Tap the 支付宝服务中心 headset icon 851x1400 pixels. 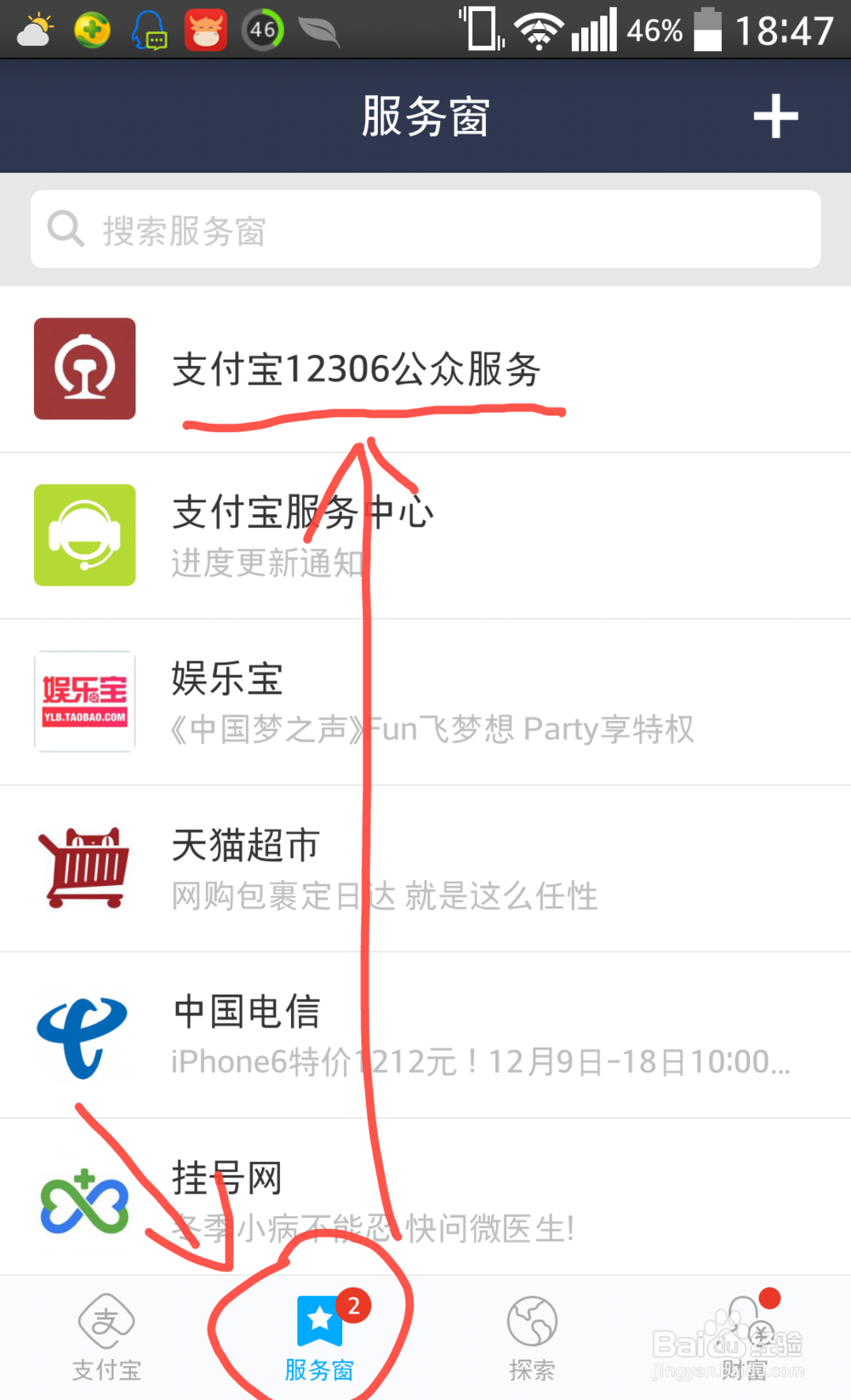coord(84,534)
